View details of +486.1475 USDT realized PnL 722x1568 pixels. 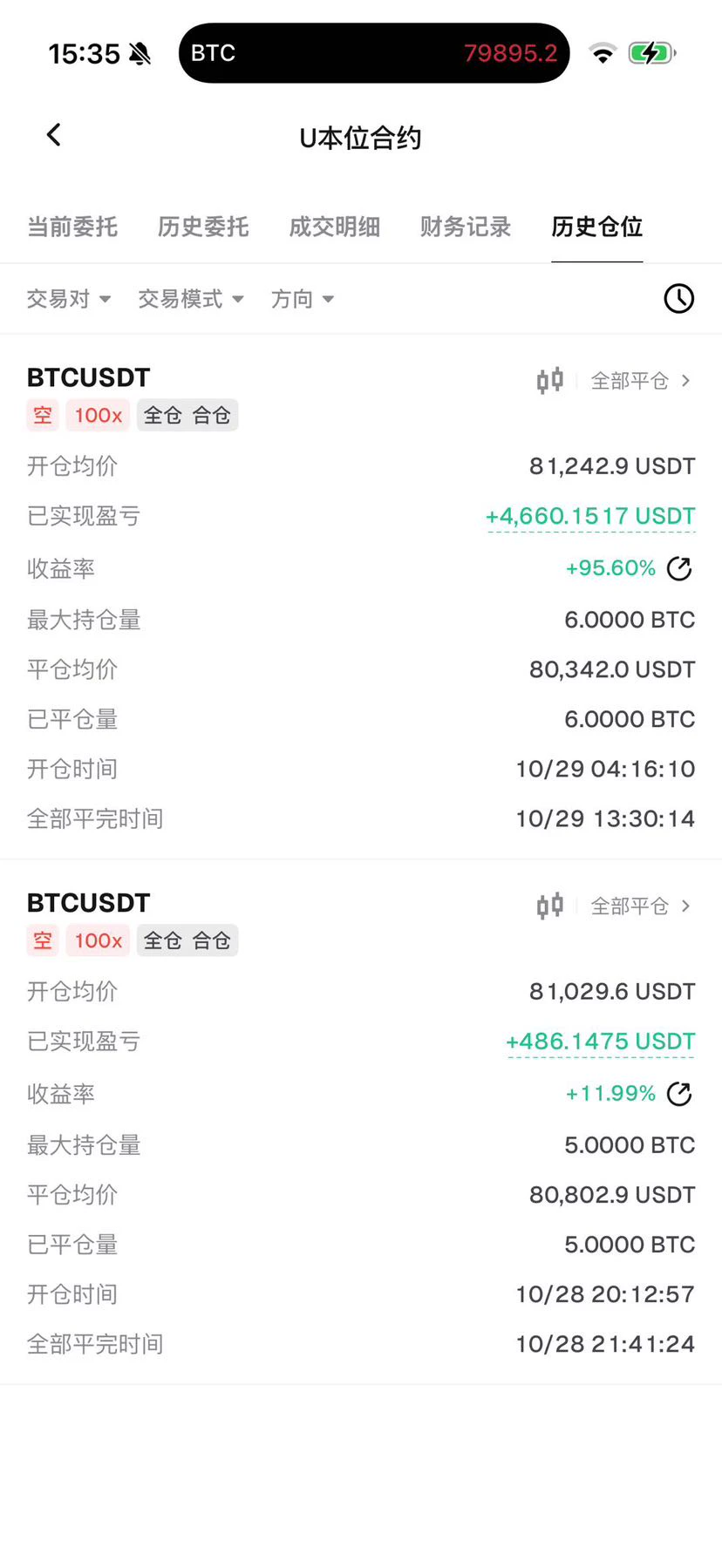(601, 1042)
